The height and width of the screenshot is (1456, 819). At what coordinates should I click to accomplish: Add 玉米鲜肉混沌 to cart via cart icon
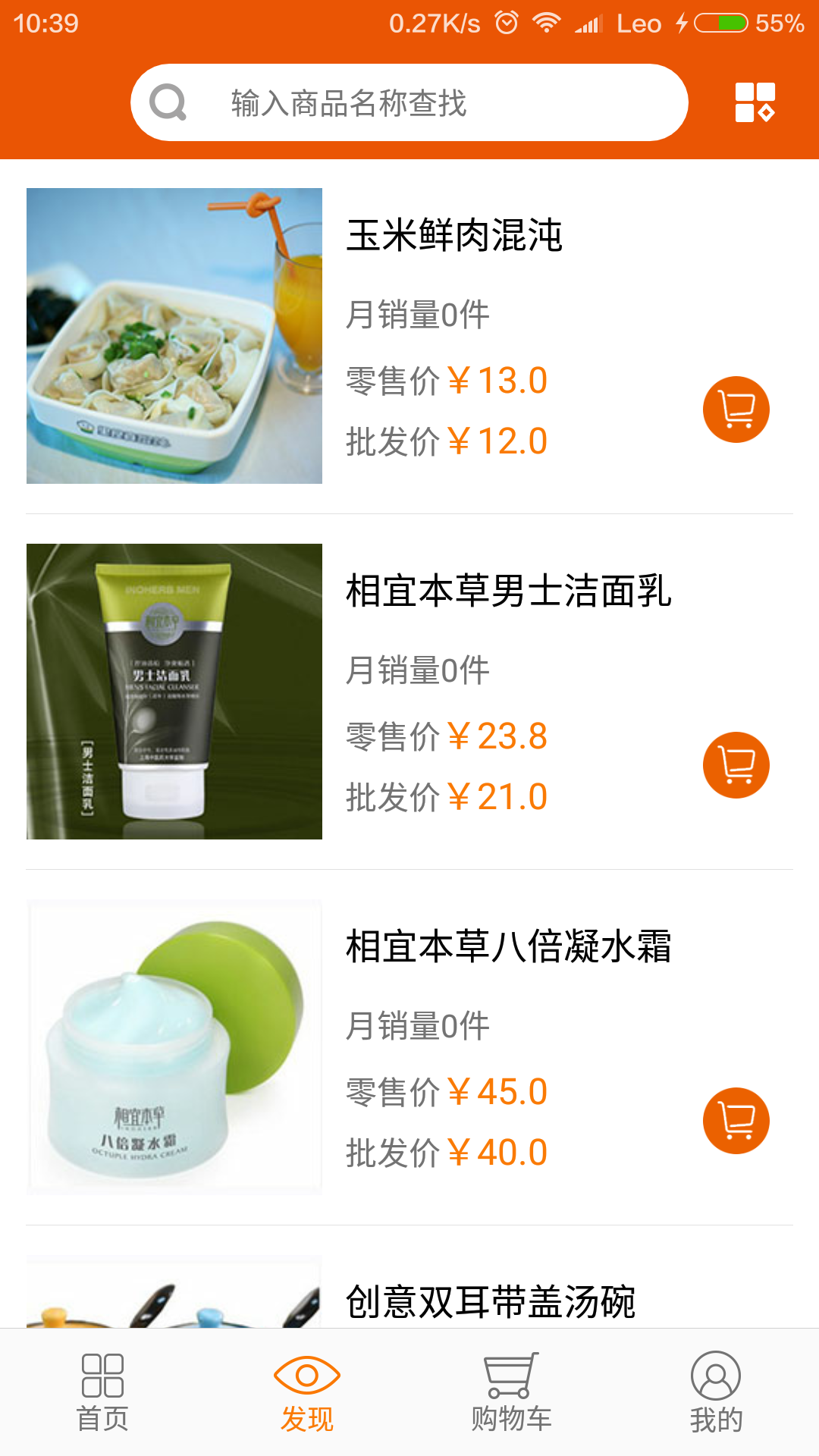tap(735, 409)
